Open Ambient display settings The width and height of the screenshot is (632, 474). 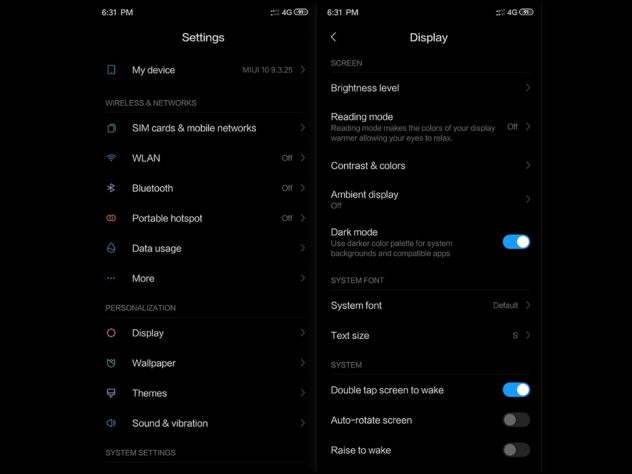pos(429,199)
